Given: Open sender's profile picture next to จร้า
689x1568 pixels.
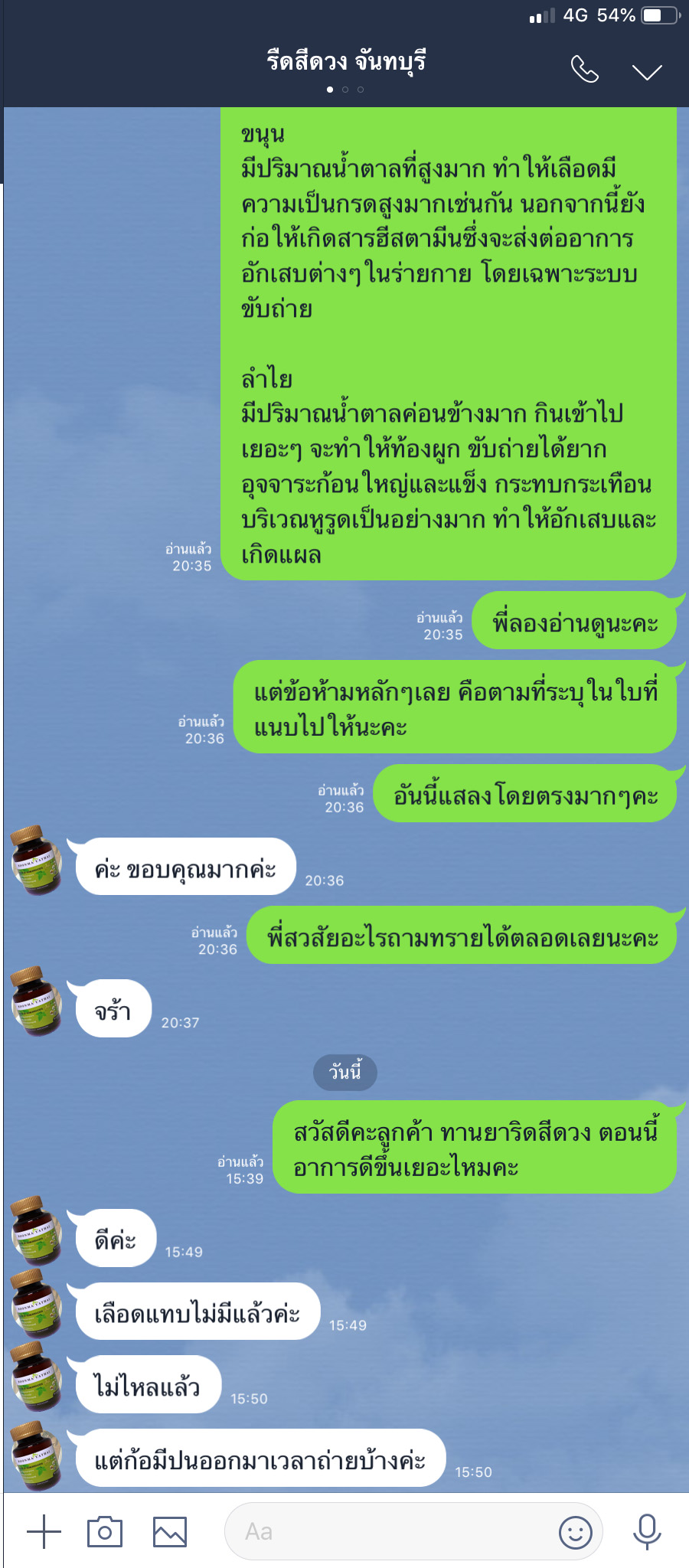Looking at the screenshot, I should (x=37, y=1001).
